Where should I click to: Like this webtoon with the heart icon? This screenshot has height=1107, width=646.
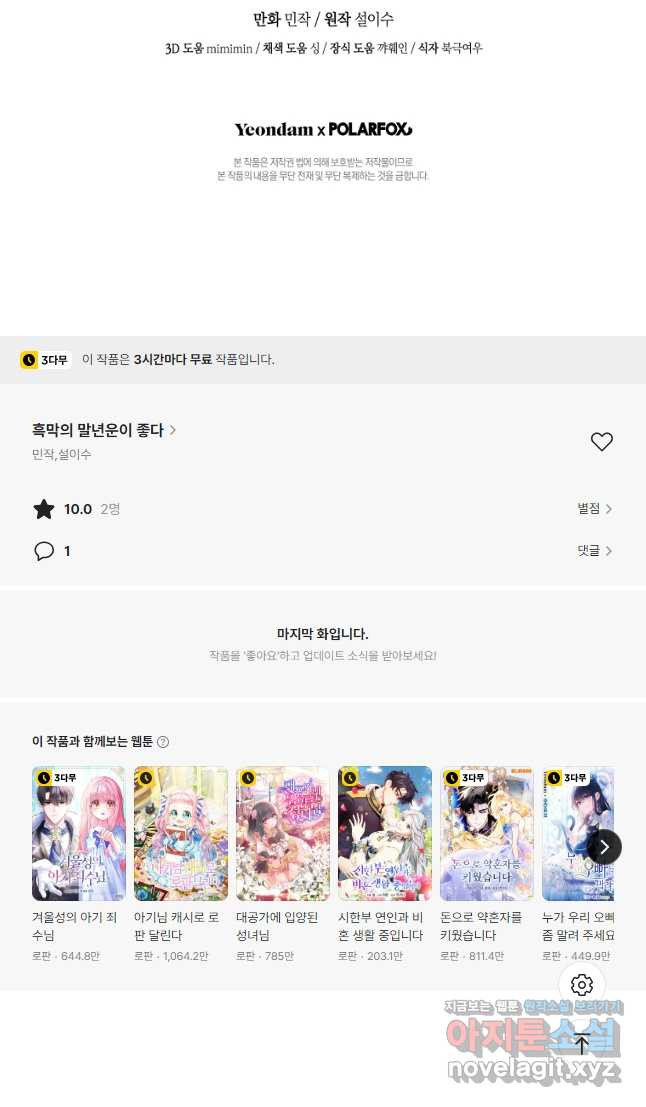(x=601, y=442)
